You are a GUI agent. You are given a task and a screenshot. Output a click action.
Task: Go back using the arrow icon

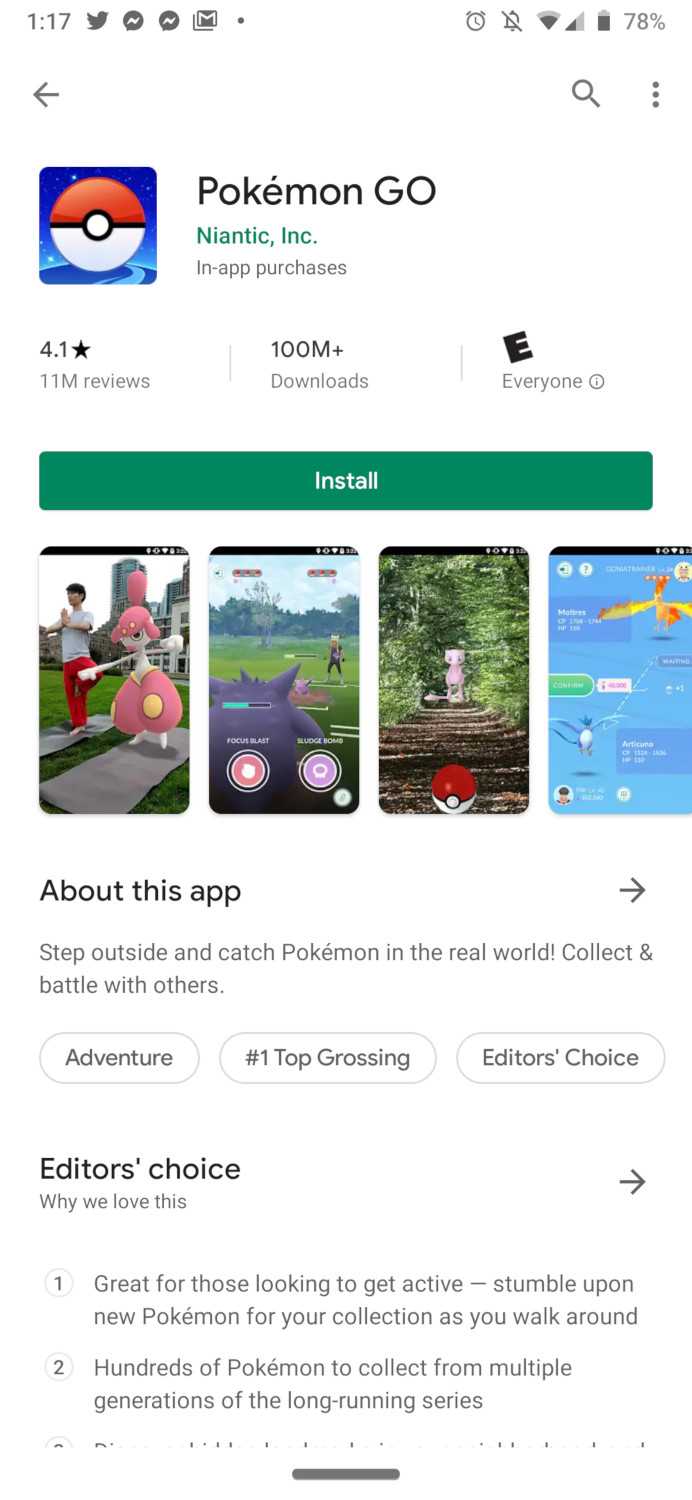click(x=46, y=95)
